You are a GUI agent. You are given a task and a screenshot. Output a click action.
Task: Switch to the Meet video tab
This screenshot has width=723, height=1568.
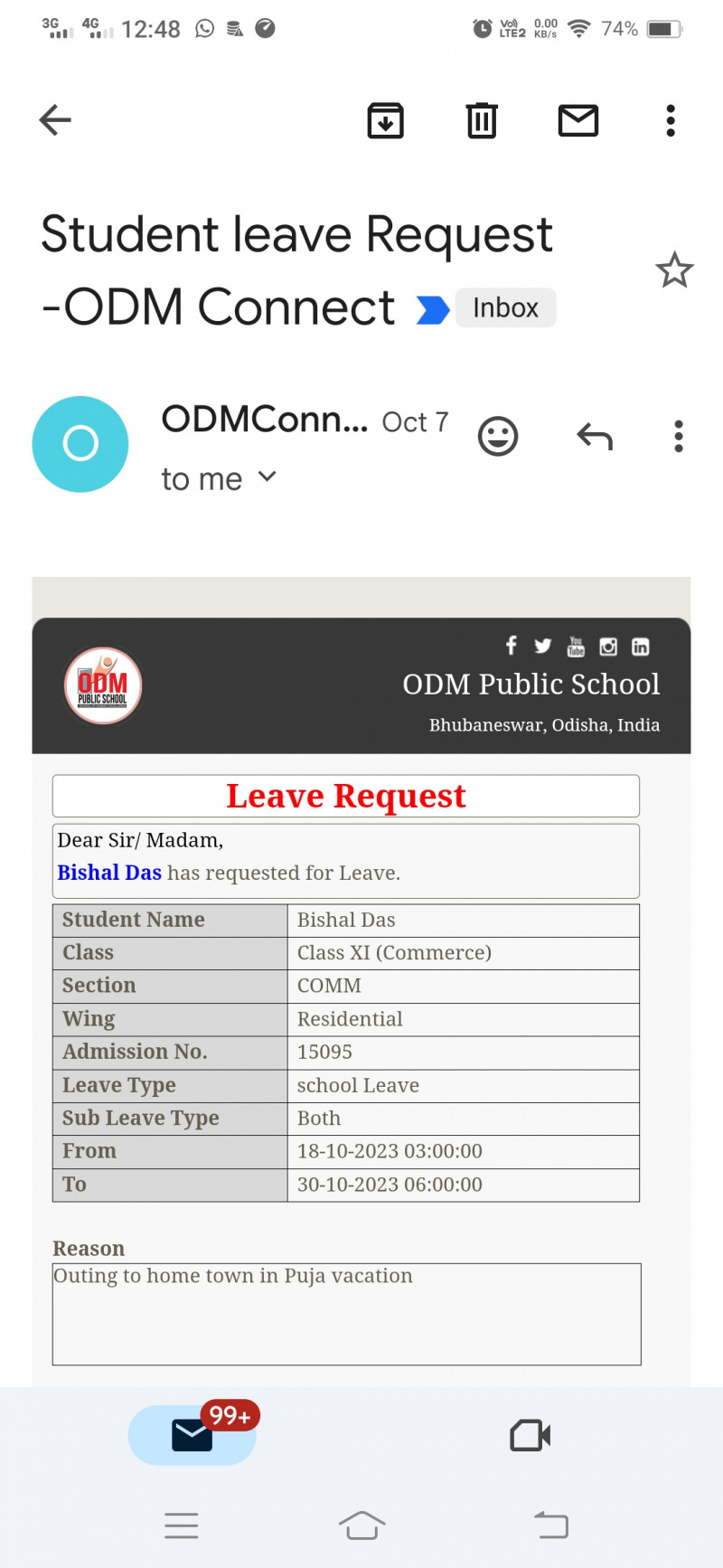(x=531, y=1435)
